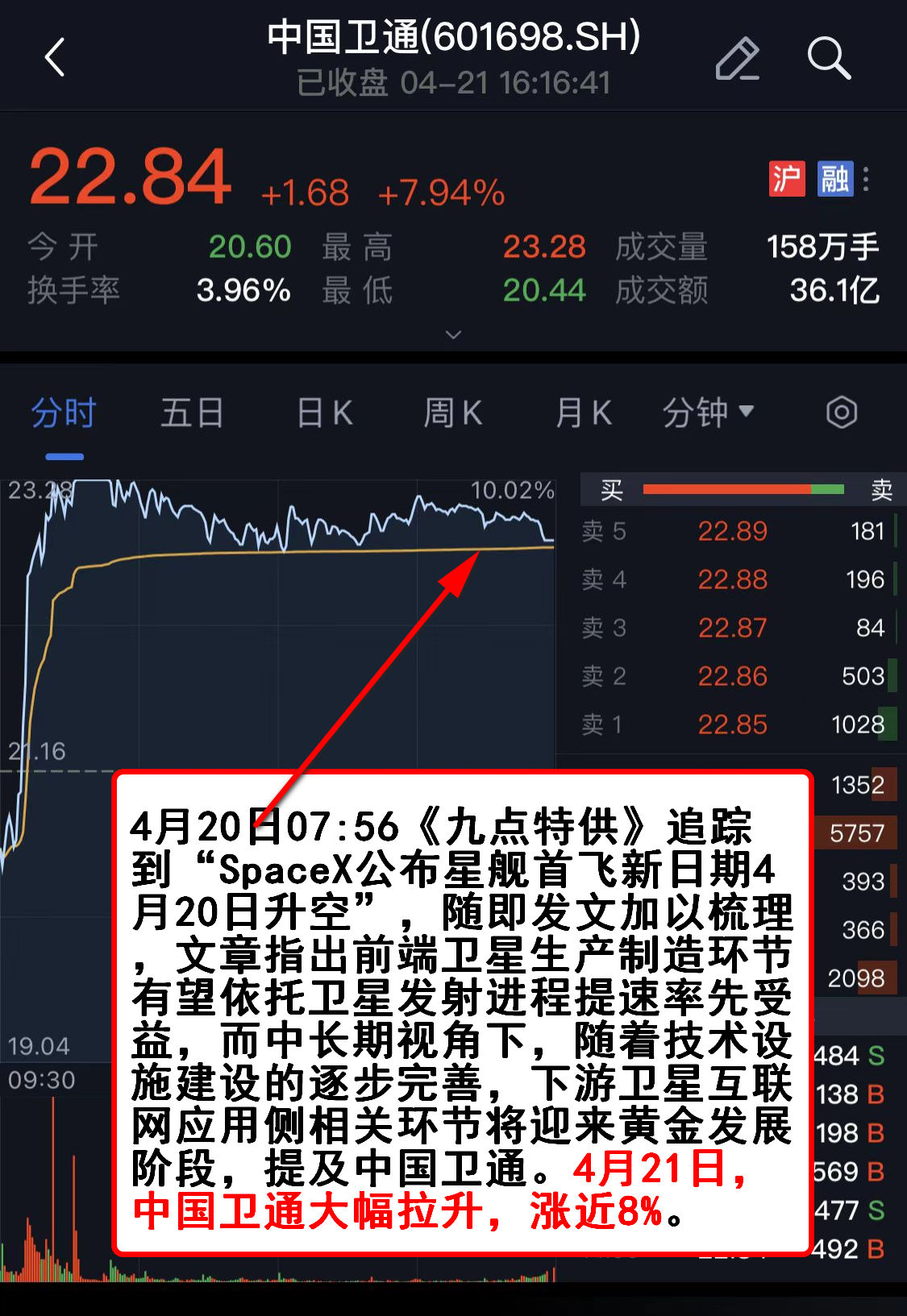The image size is (907, 1316).
Task: Switch to the 分时 chart tab
Action: [x=64, y=413]
